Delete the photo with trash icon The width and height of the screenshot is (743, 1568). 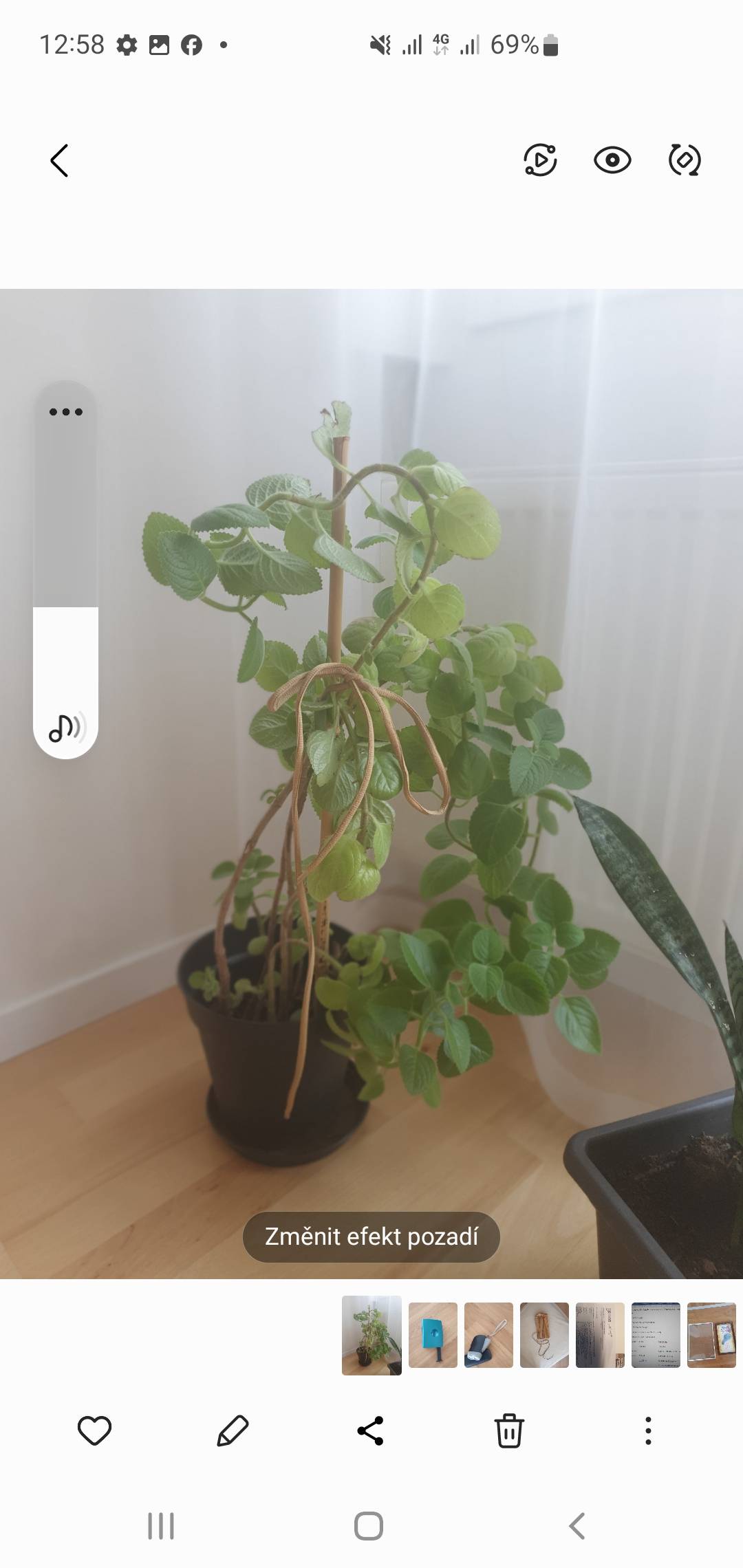[509, 1431]
